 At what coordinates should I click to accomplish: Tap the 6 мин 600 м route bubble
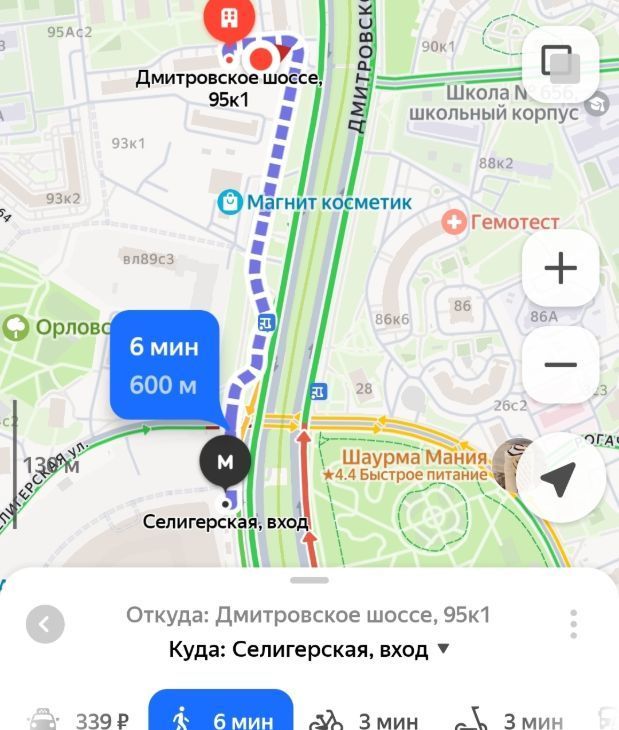(165, 365)
